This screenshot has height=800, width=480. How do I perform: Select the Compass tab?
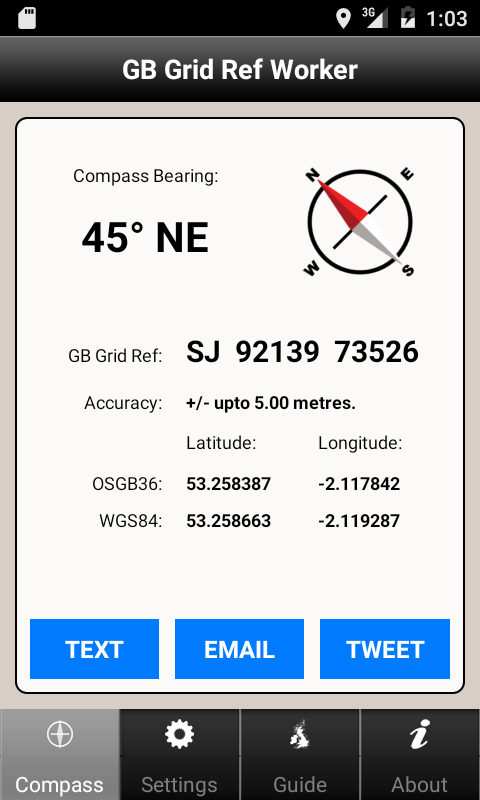60,755
